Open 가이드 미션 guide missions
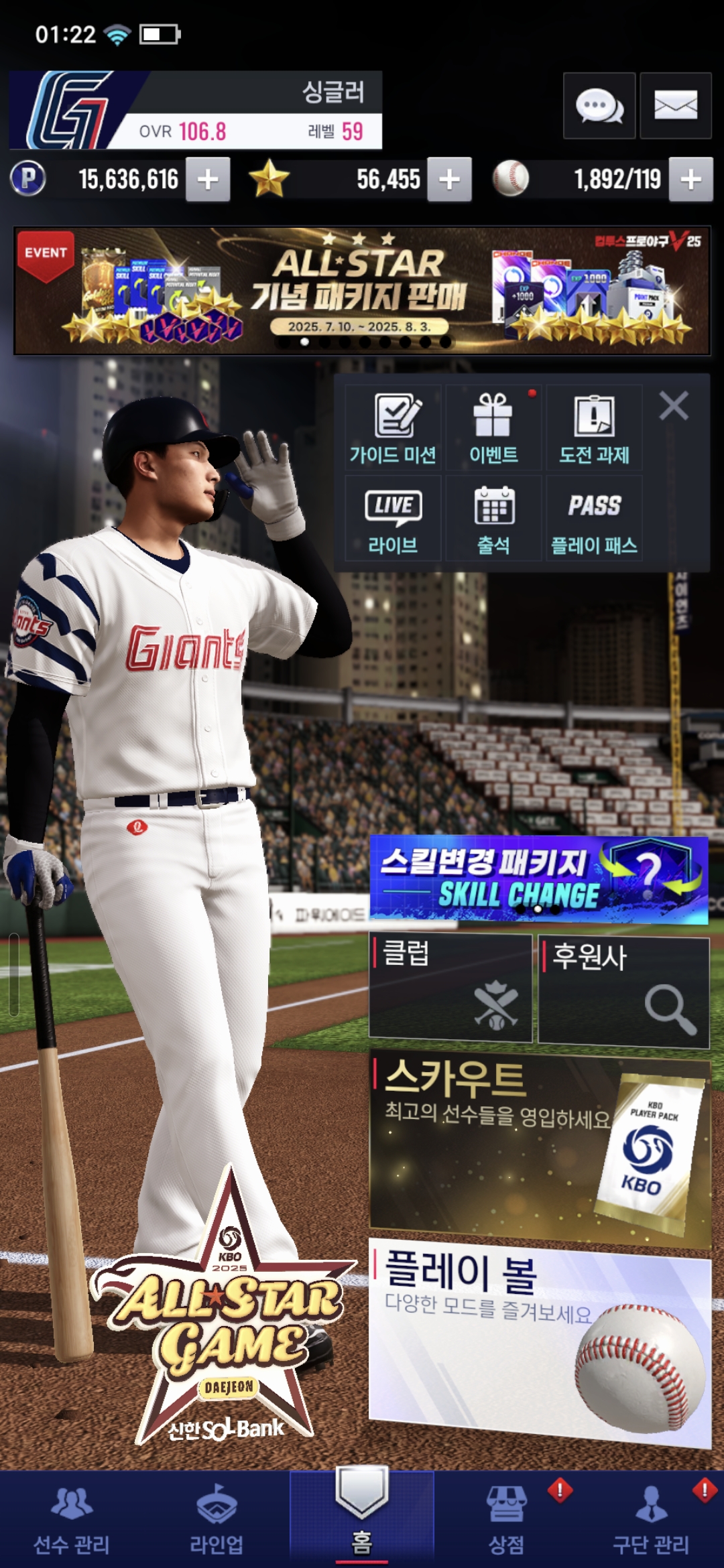The height and width of the screenshot is (1568, 724). (393, 429)
